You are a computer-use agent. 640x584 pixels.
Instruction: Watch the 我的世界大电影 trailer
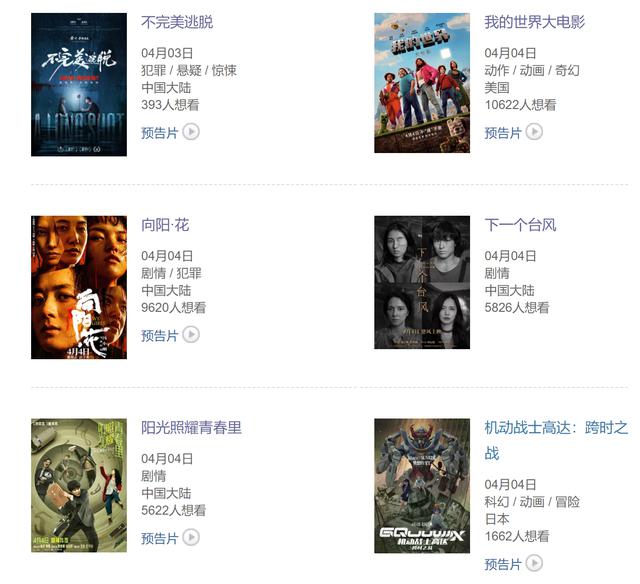(513, 132)
